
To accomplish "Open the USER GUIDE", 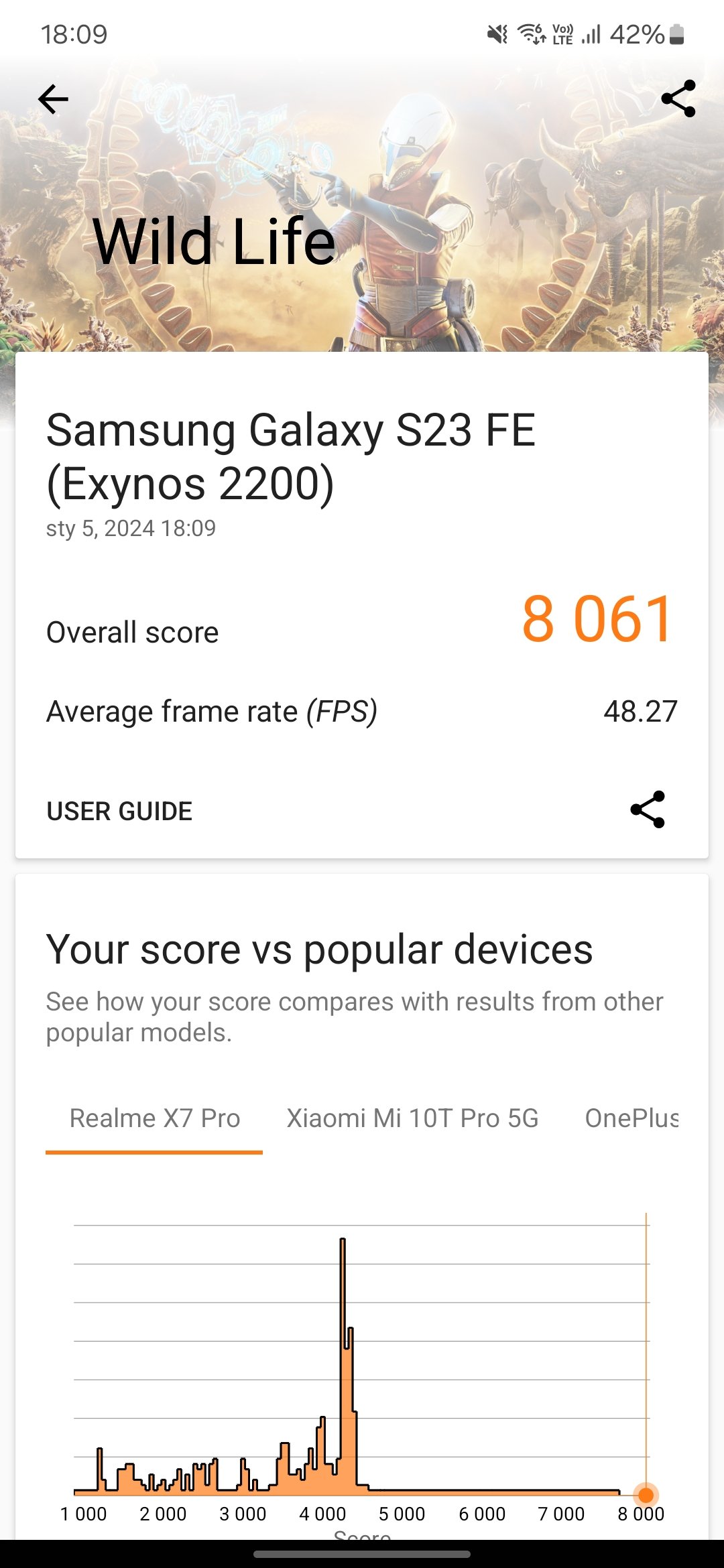I will coord(119,811).
